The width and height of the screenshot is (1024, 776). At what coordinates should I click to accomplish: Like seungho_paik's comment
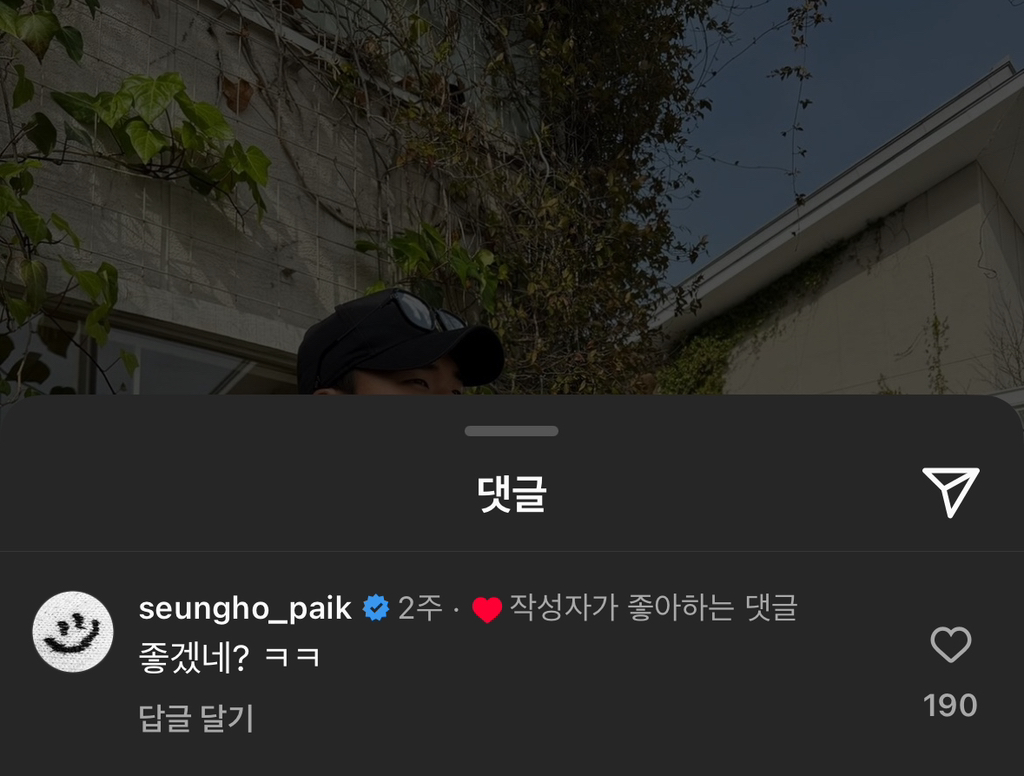(950, 645)
